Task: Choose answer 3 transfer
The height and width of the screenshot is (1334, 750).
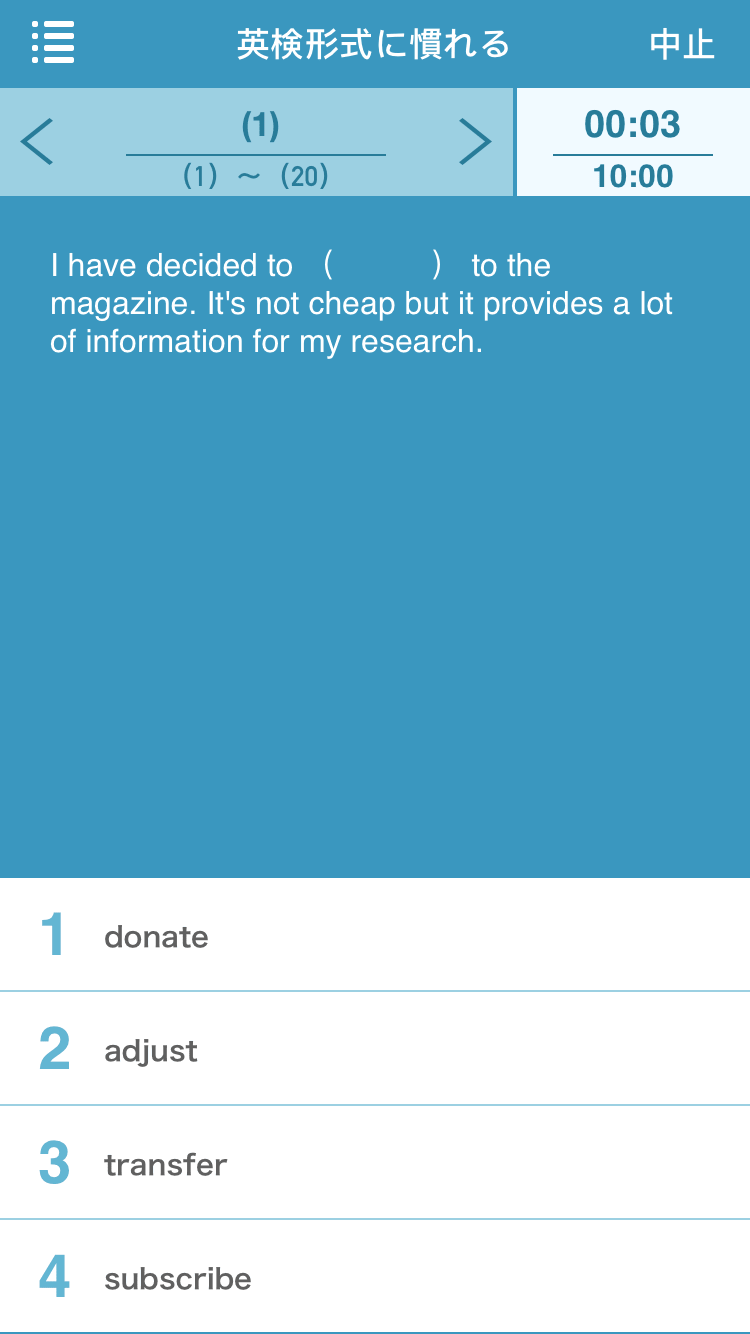Action: coord(375,1163)
